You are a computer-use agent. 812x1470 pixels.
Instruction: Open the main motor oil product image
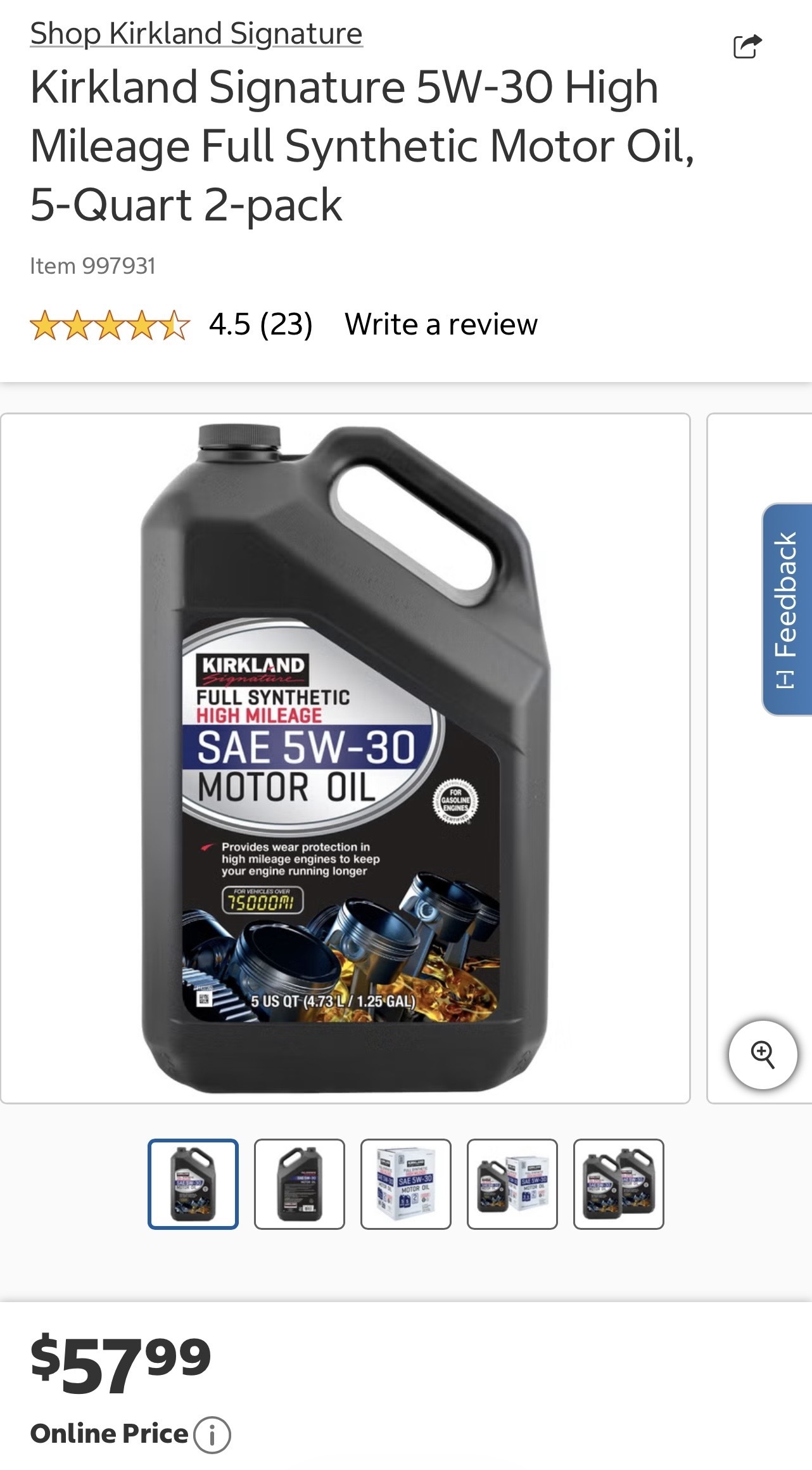coord(345,758)
